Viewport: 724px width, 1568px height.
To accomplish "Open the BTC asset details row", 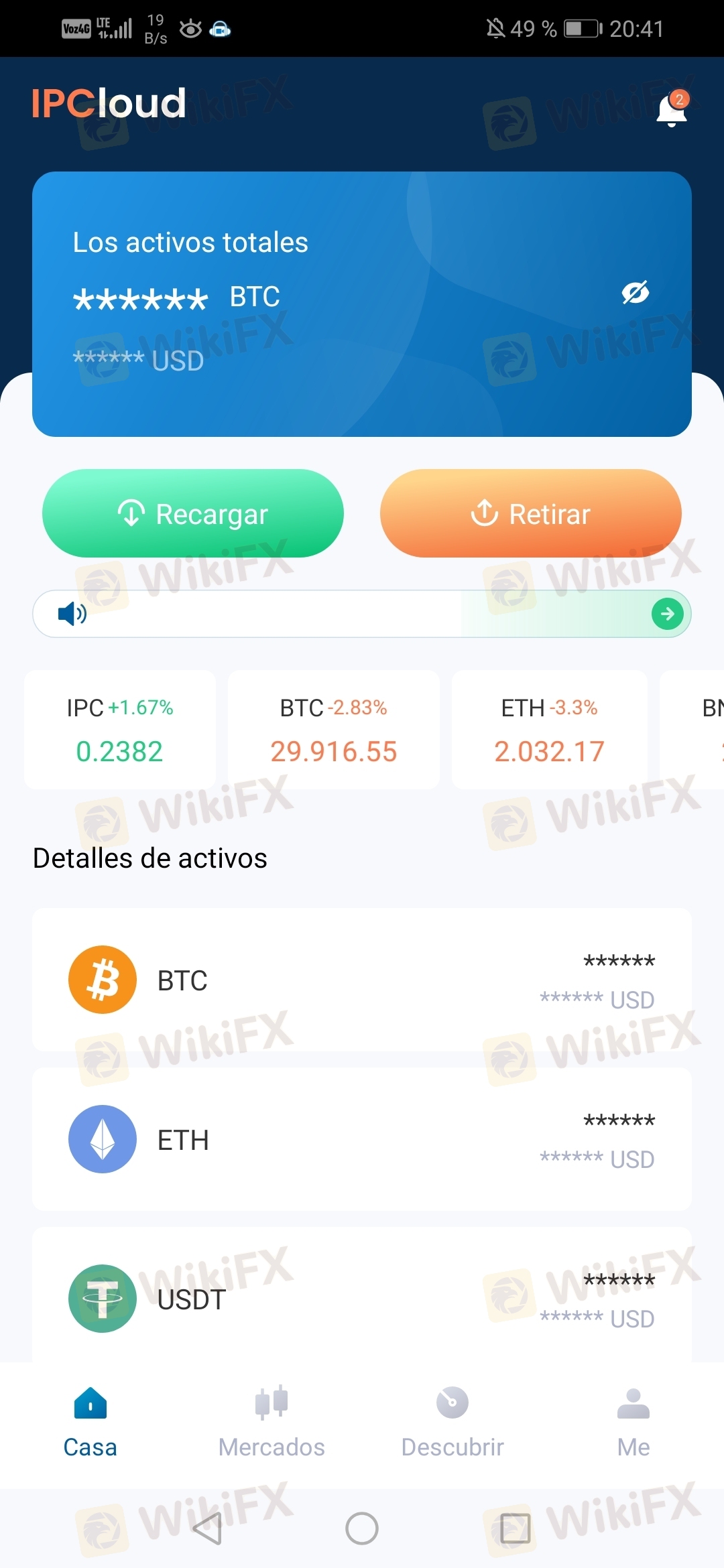I will click(362, 980).
